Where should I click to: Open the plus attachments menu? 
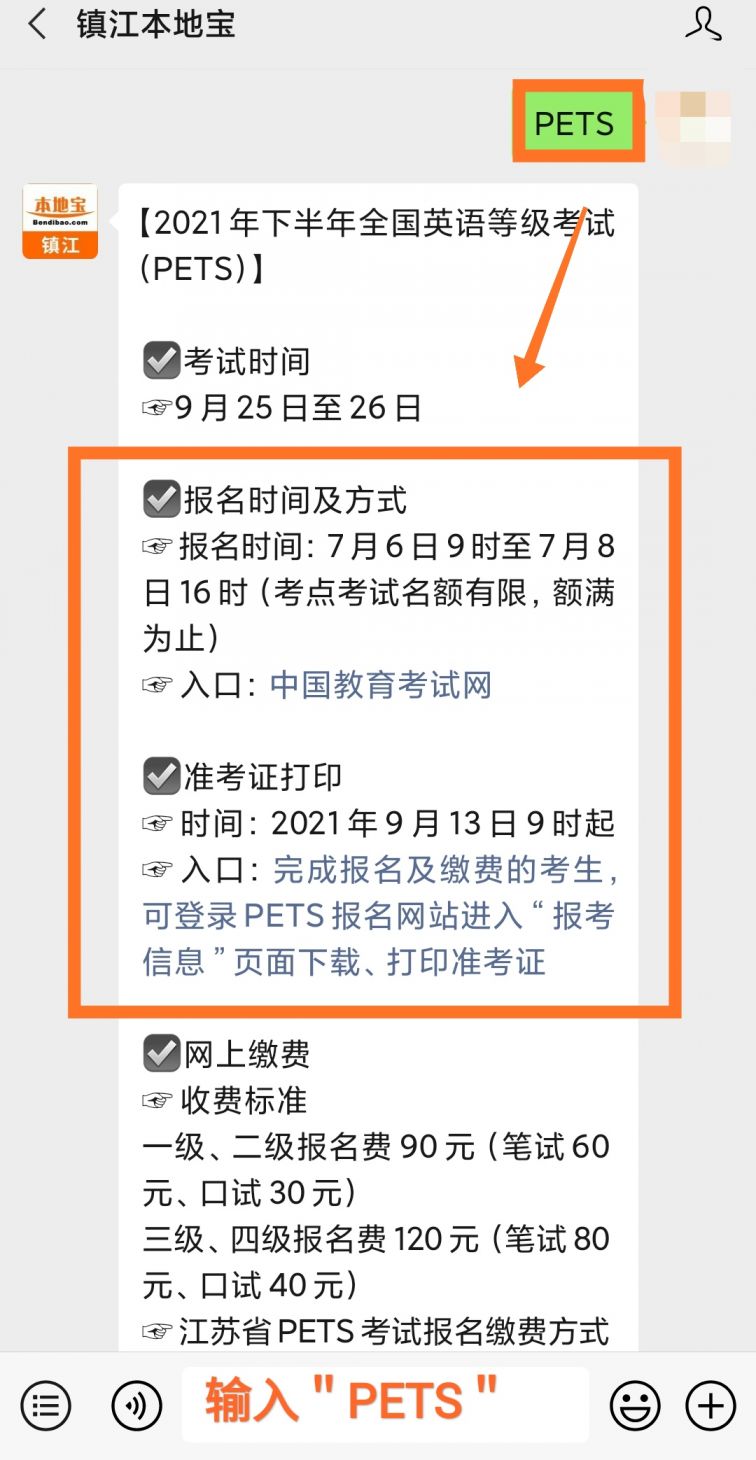coord(711,1406)
